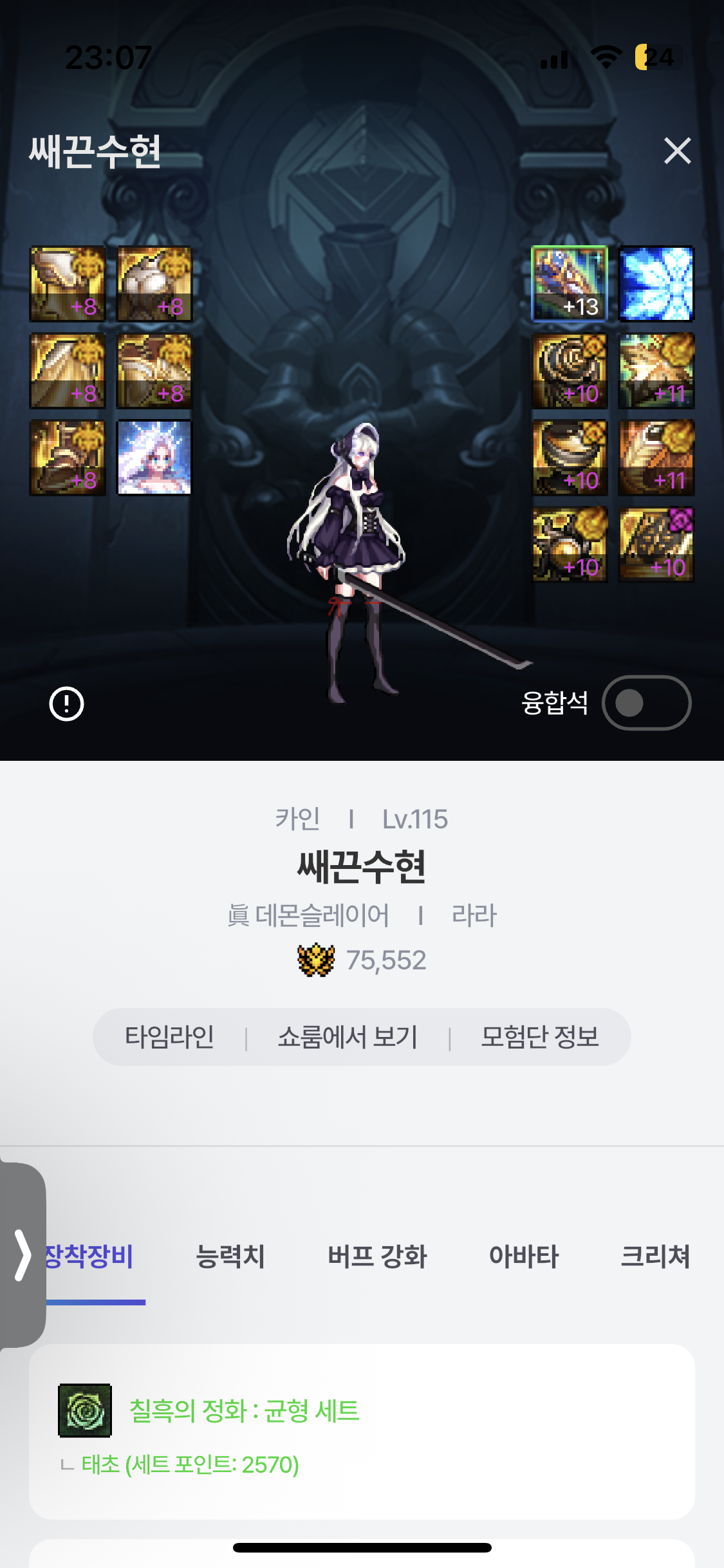Screen dimensions: 724x1568
Task: Switch to the 아바타 tab
Action: click(524, 1256)
